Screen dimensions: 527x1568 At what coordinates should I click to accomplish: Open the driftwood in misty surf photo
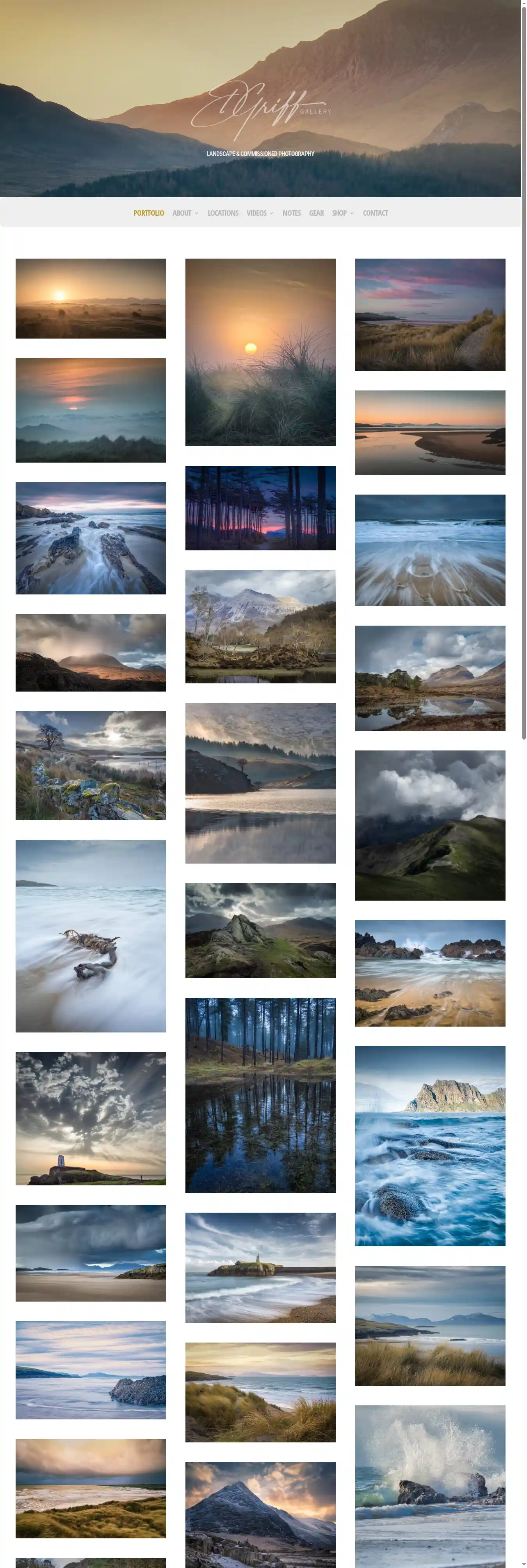tap(90, 936)
